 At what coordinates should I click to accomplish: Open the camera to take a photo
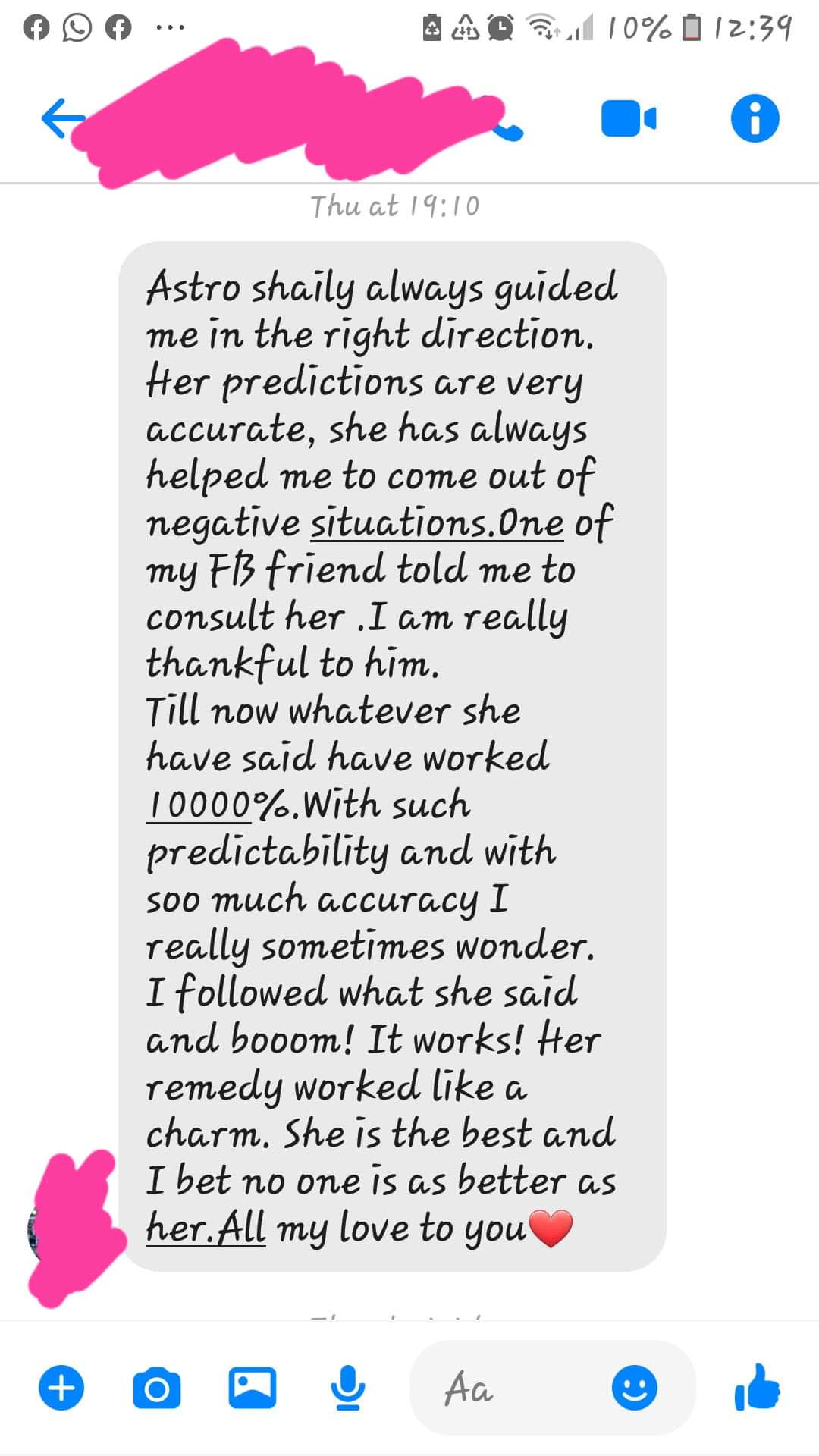(x=157, y=1389)
